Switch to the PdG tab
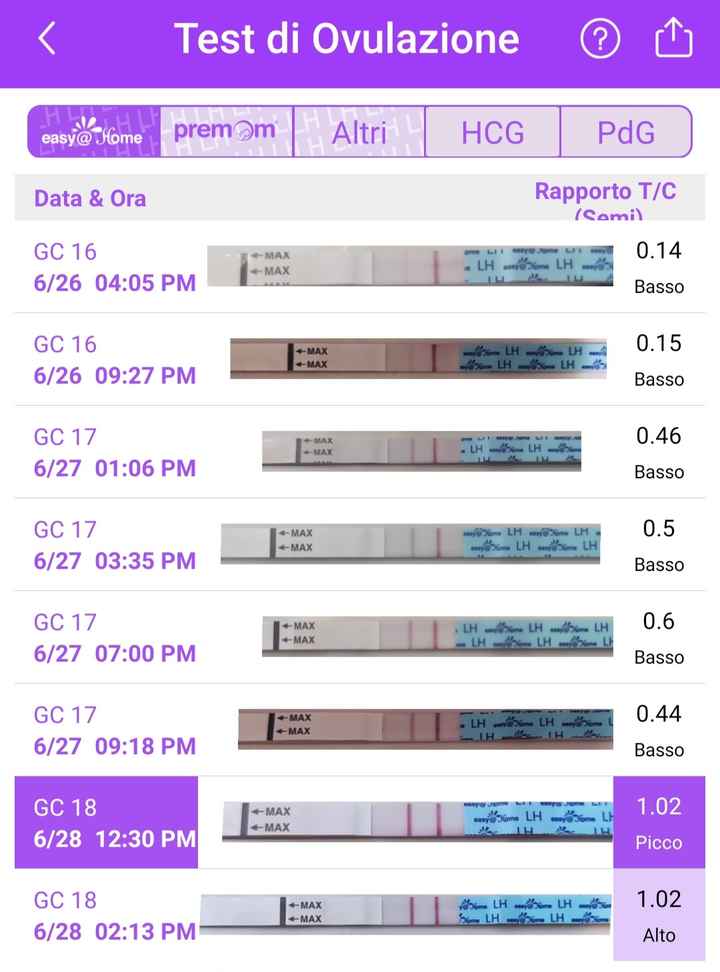Viewport: 720px width, 972px height. point(625,132)
